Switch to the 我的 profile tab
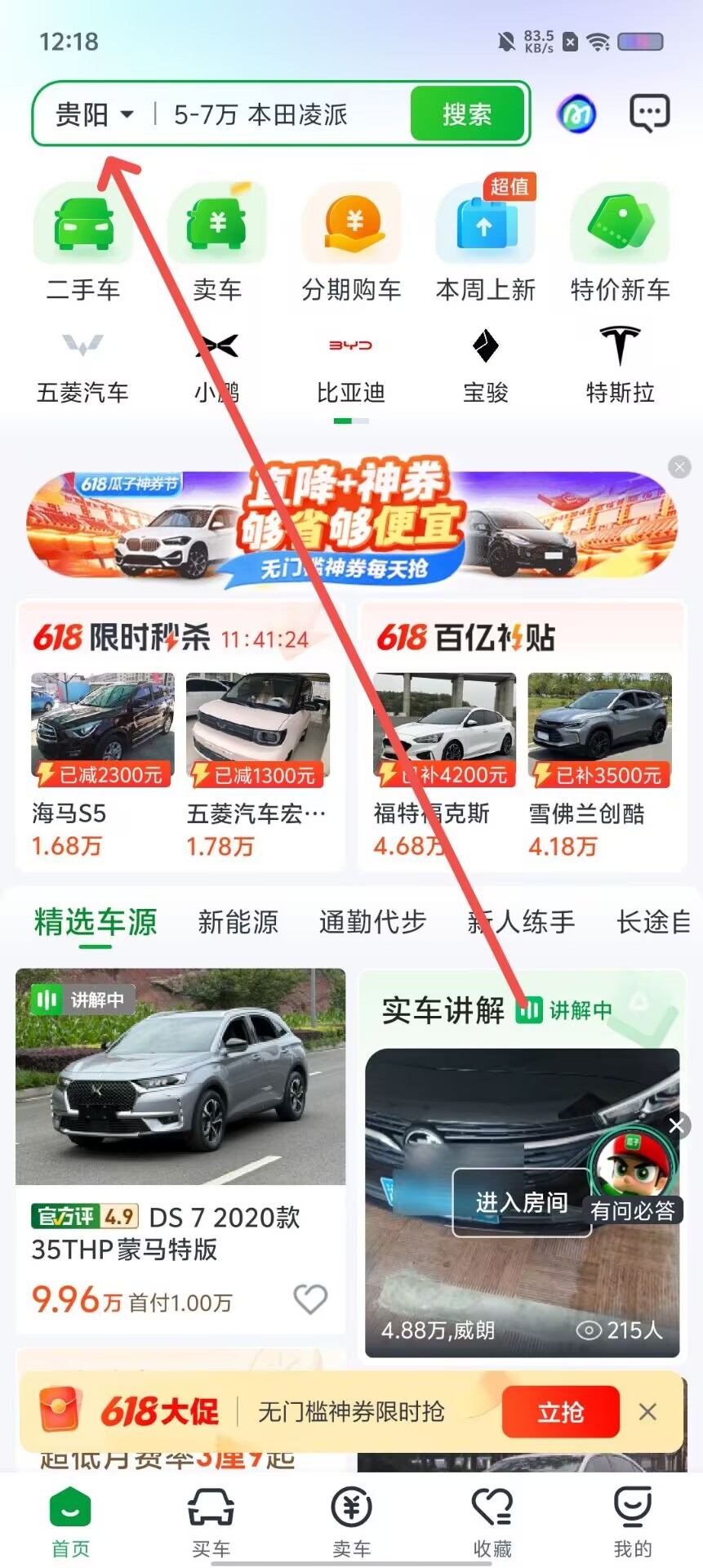The image size is (703, 1568). tap(633, 1522)
